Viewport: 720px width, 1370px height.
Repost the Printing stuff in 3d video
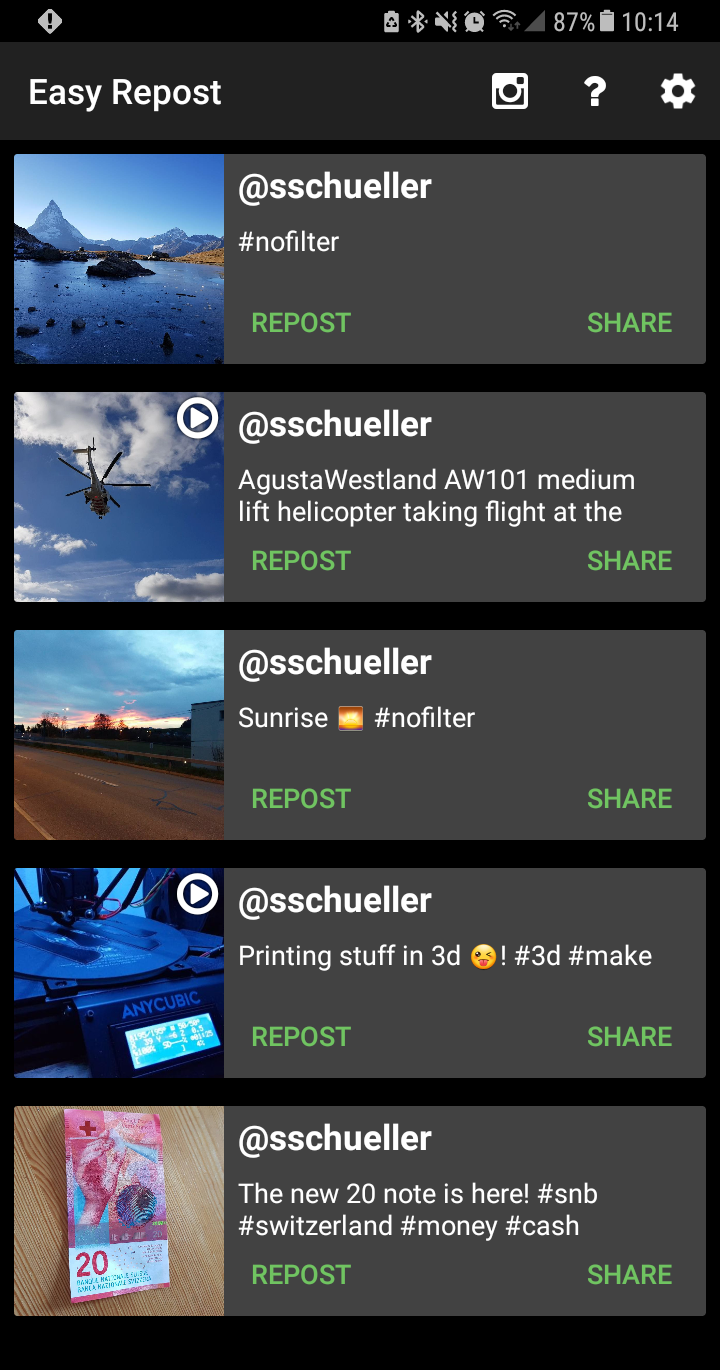pos(301,1037)
